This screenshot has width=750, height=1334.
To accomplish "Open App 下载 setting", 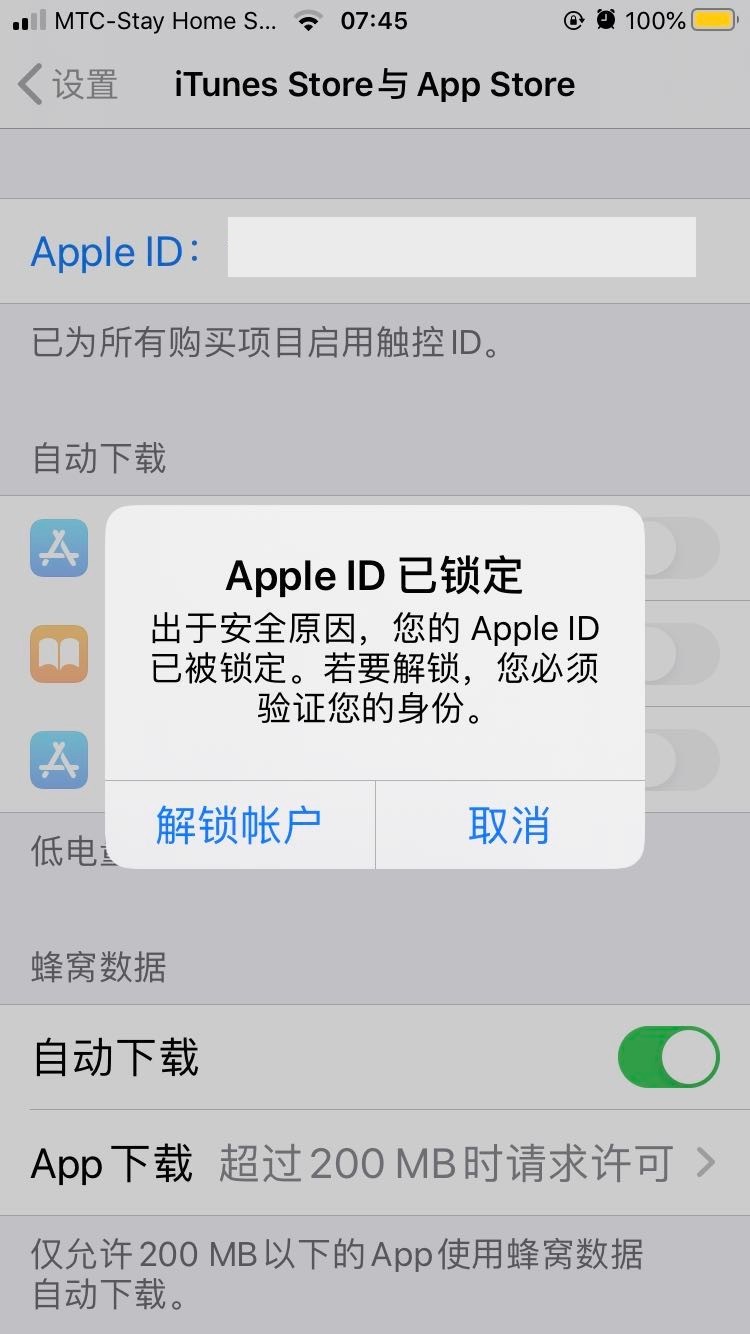I will (374, 1163).
